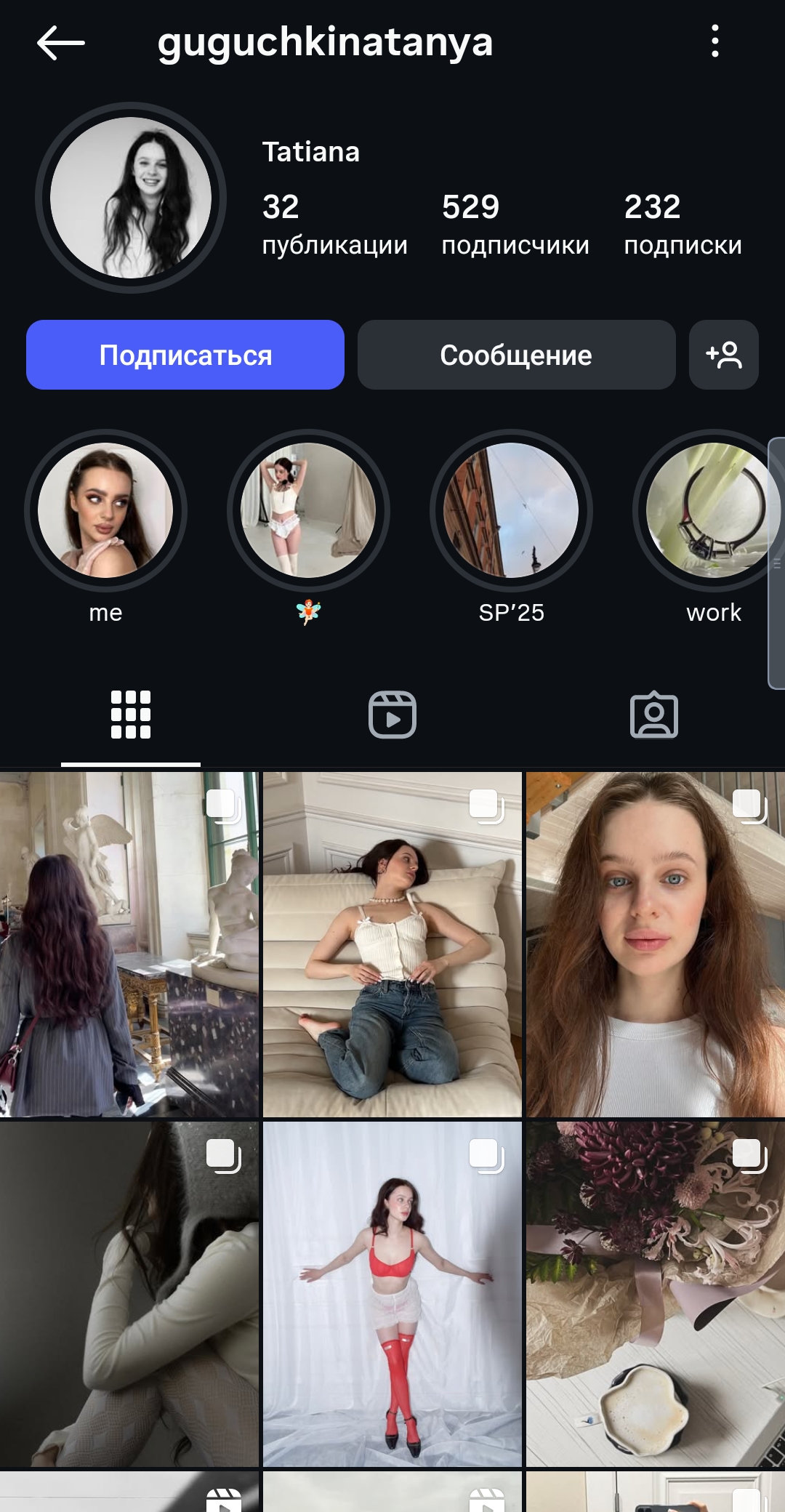Open the post with angel statue
785x1512 pixels.
point(129,944)
